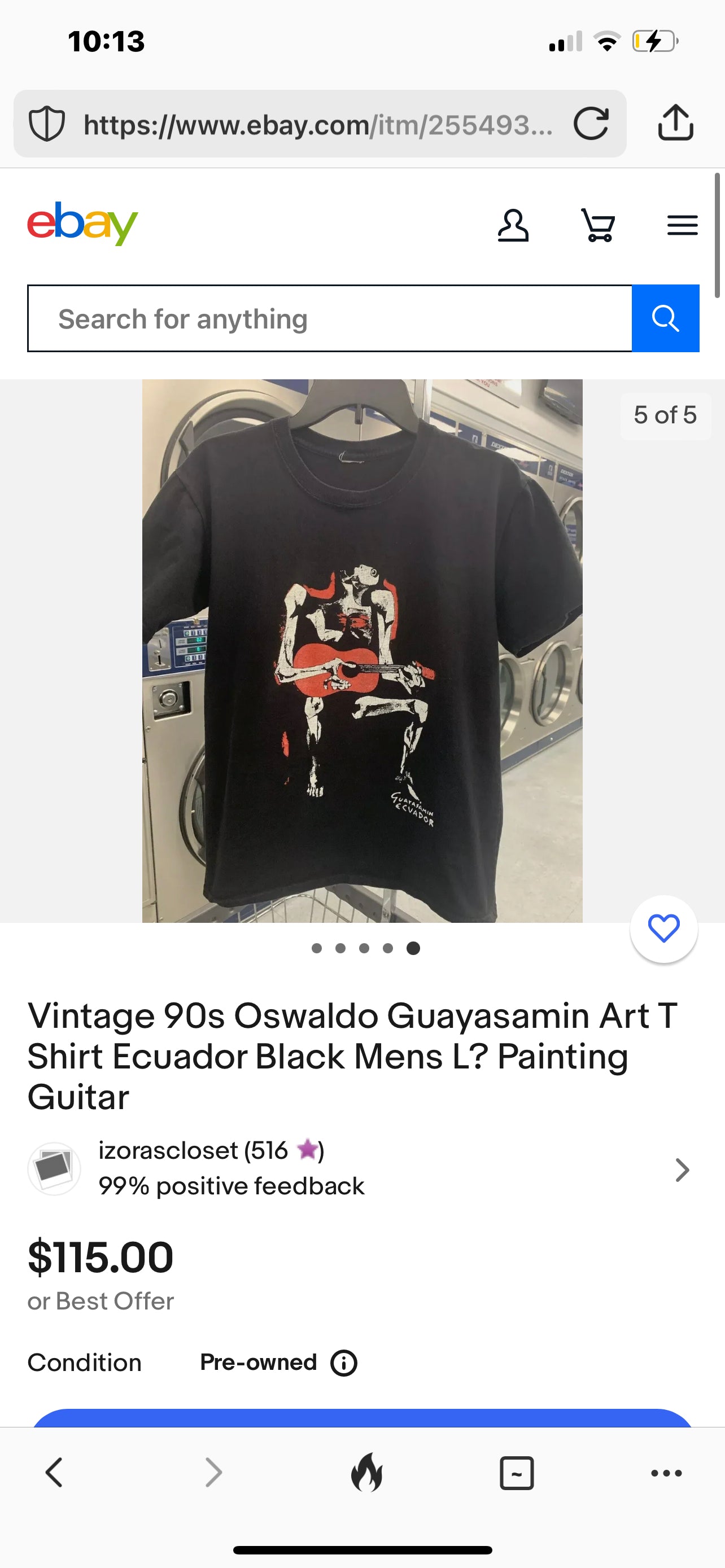
Task: Tap the search magnifier button
Action: pyautogui.click(x=666, y=318)
